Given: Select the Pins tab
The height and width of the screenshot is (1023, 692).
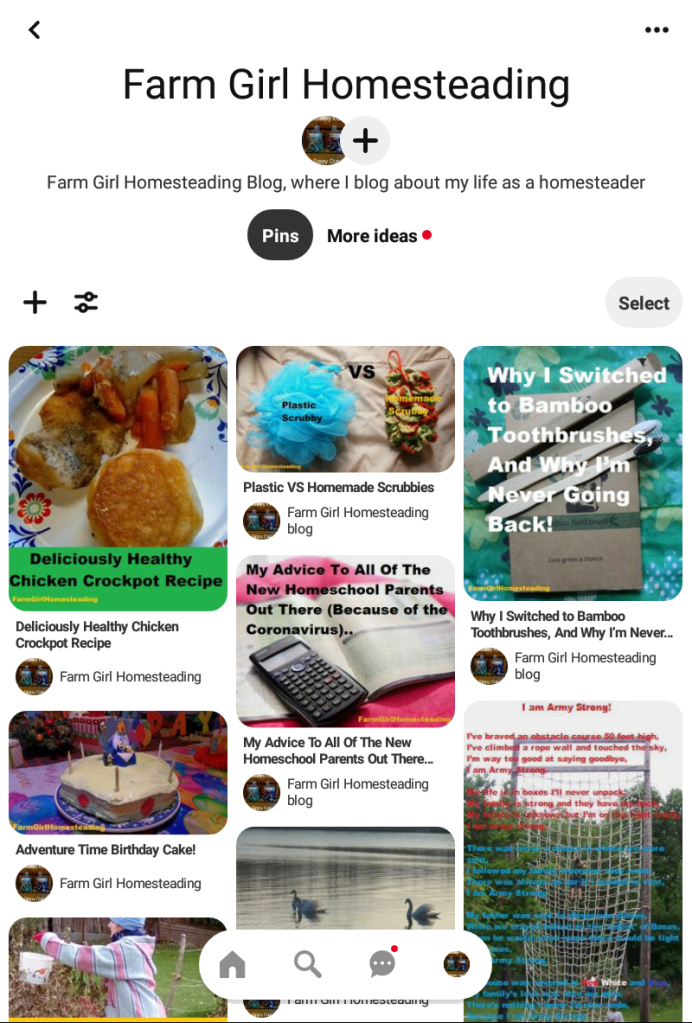Looking at the screenshot, I should point(281,235).
